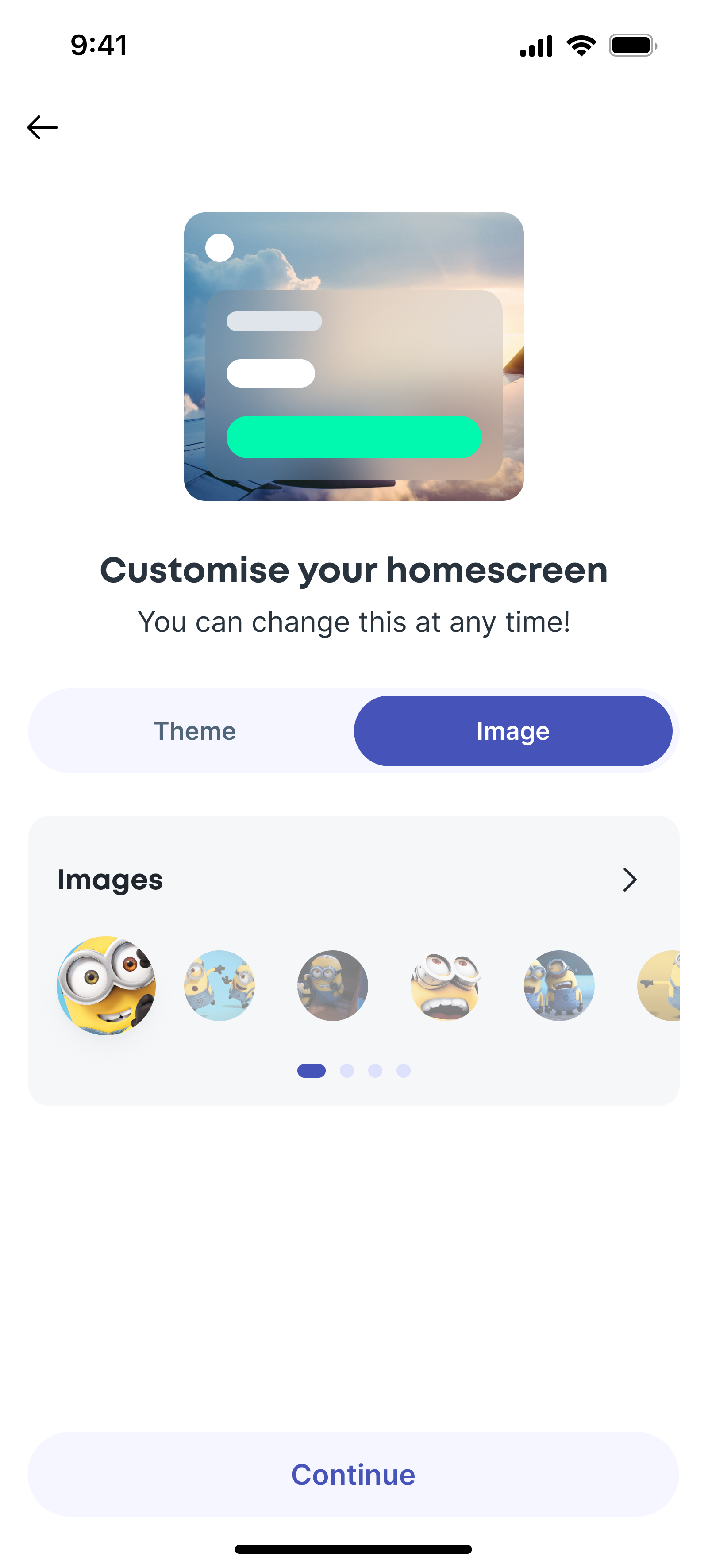Open the Images chevron arrow
Image resolution: width=708 pixels, height=1568 pixels.
(x=630, y=880)
